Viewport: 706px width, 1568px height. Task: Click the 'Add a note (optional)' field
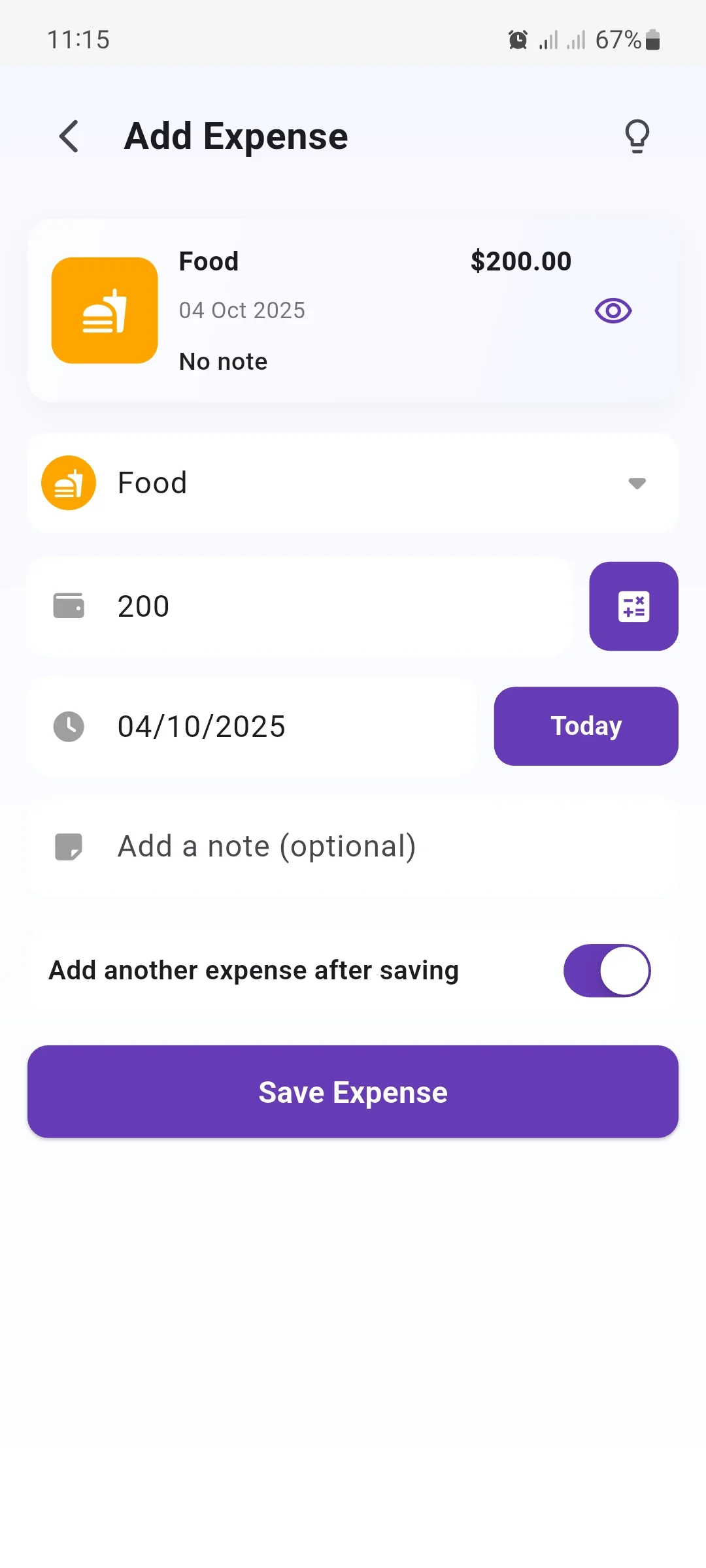point(266,845)
